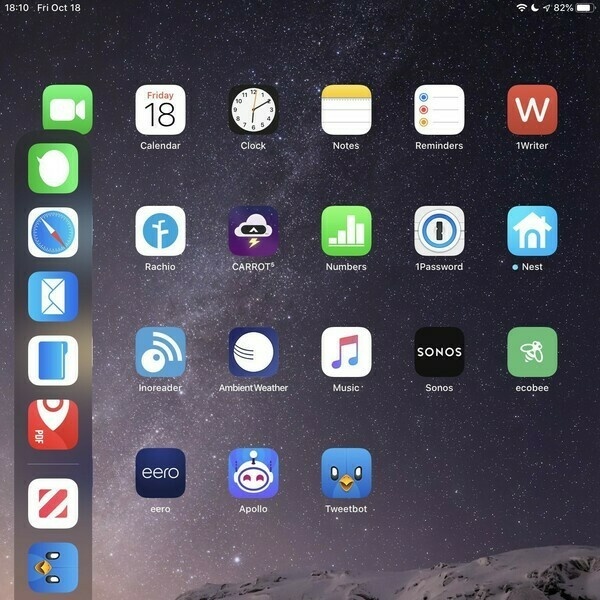Launch the Clock app

coord(253,110)
